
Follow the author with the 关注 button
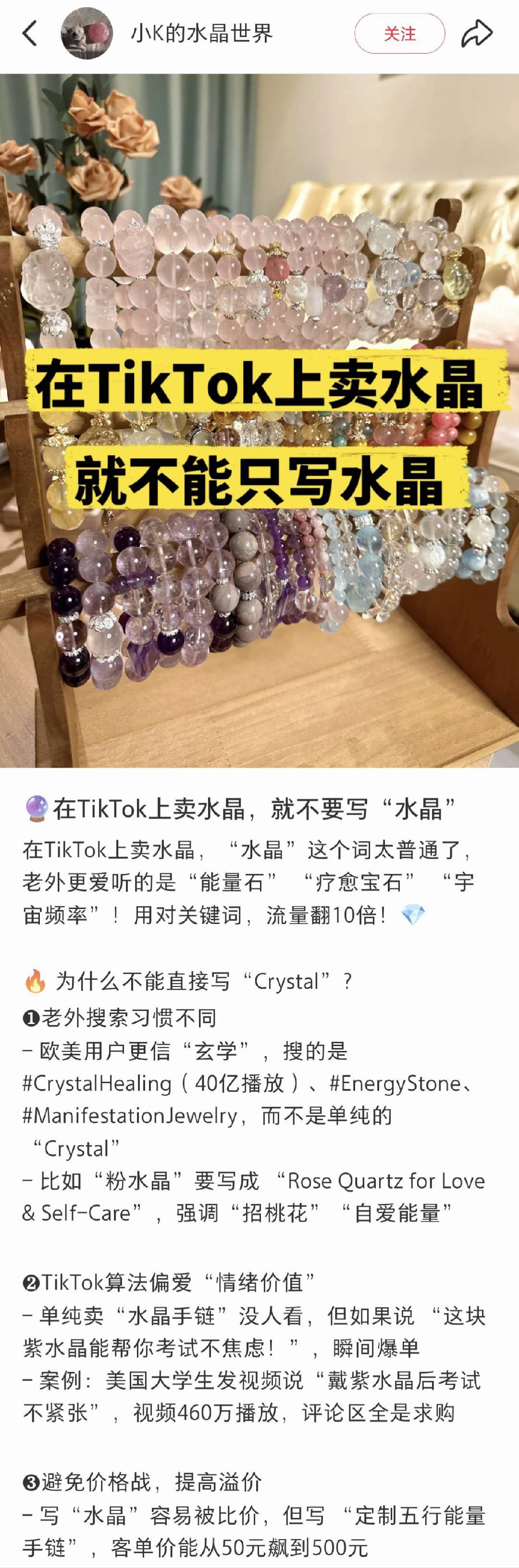[x=399, y=34]
